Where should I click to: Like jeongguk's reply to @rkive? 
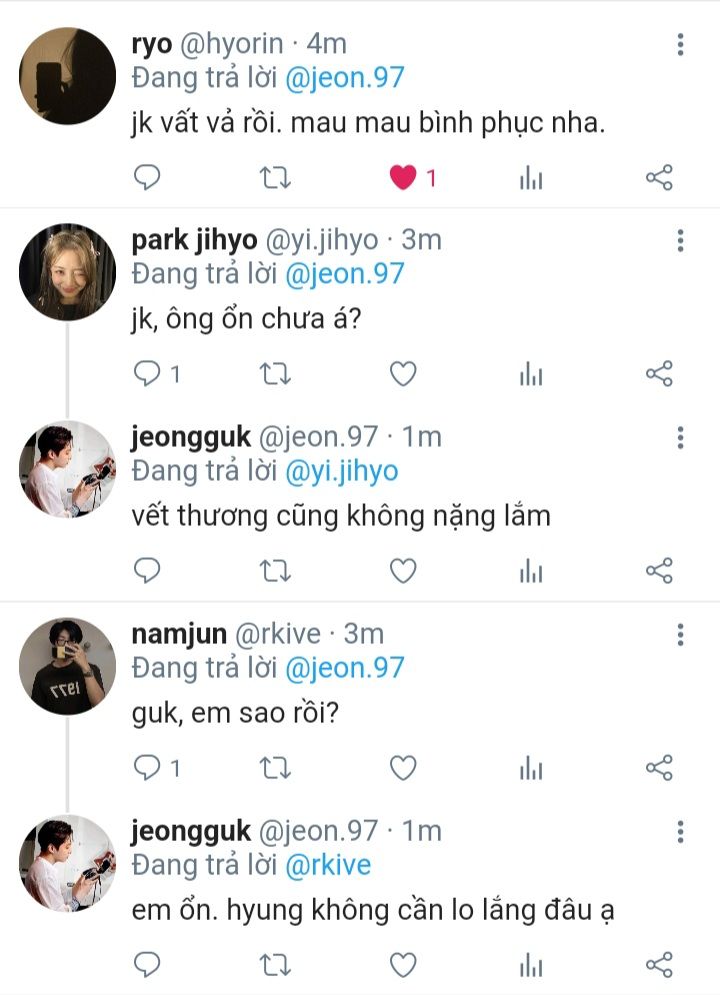tap(403, 964)
